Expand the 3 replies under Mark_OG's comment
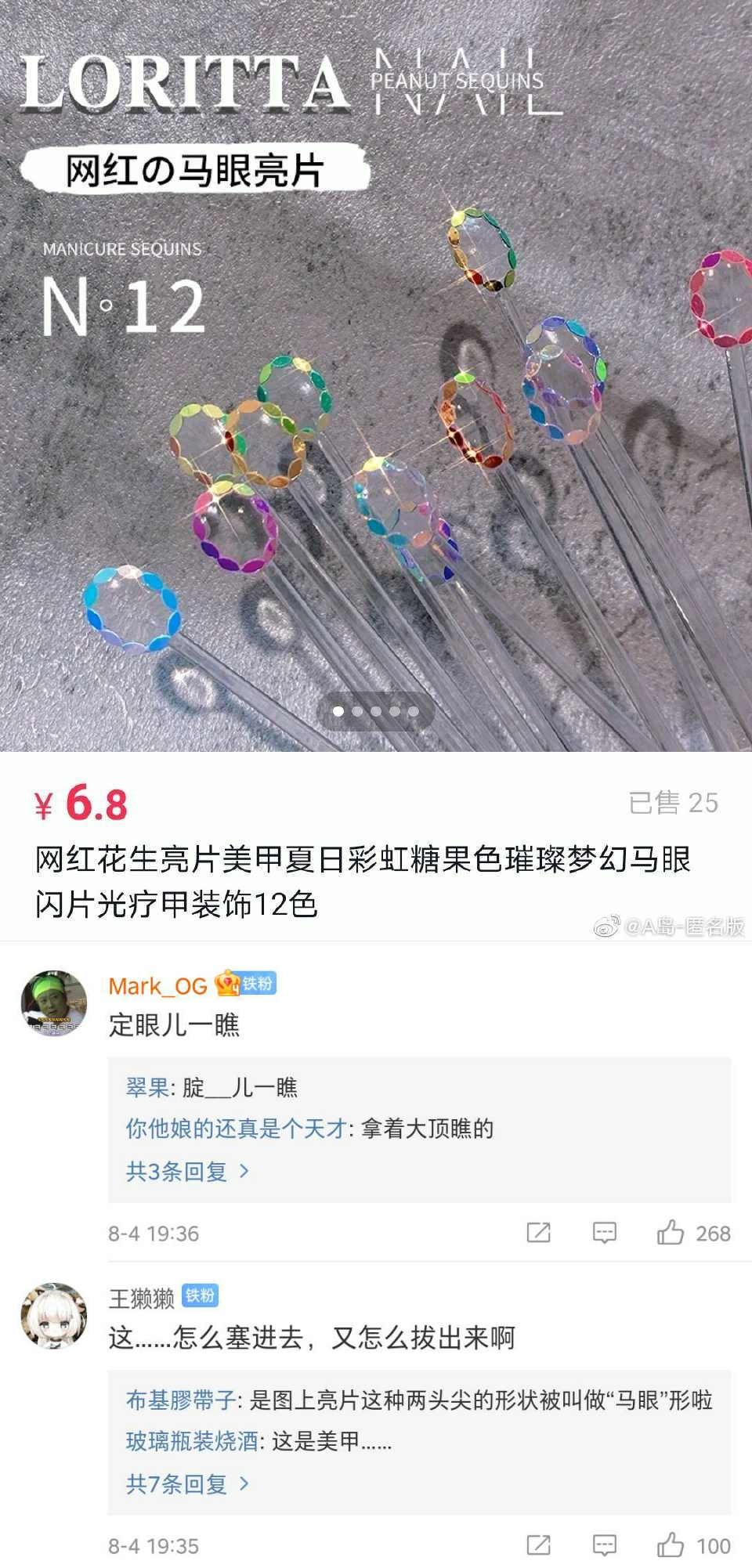 point(187,1171)
